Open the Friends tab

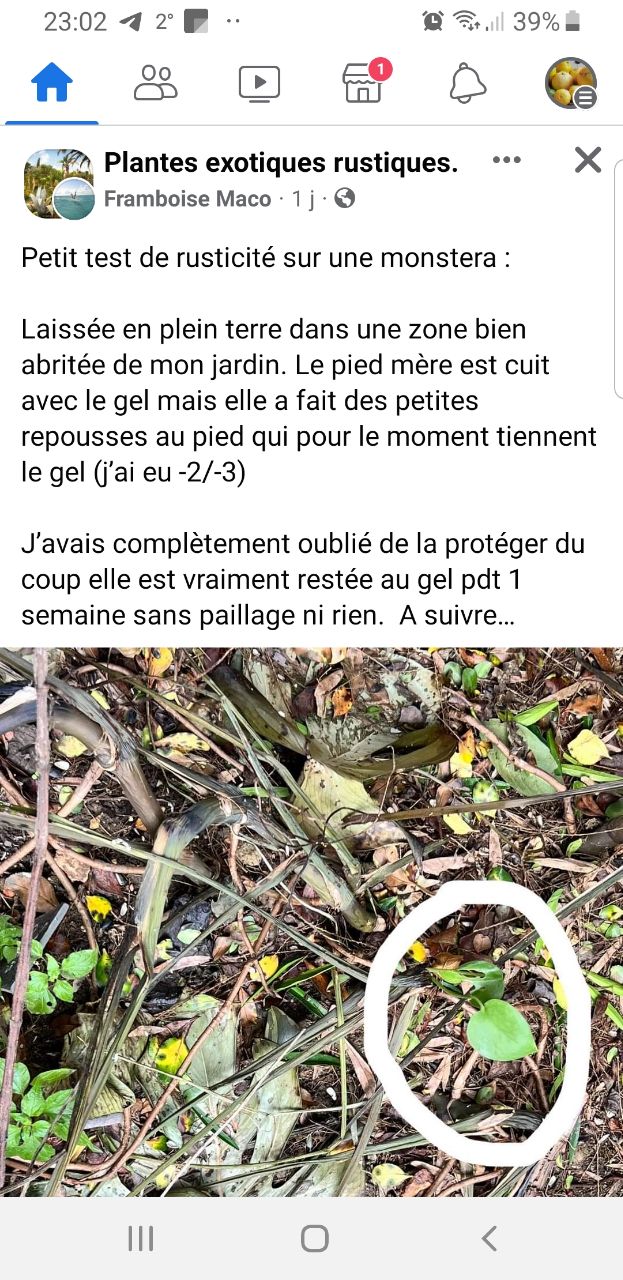pos(155,84)
